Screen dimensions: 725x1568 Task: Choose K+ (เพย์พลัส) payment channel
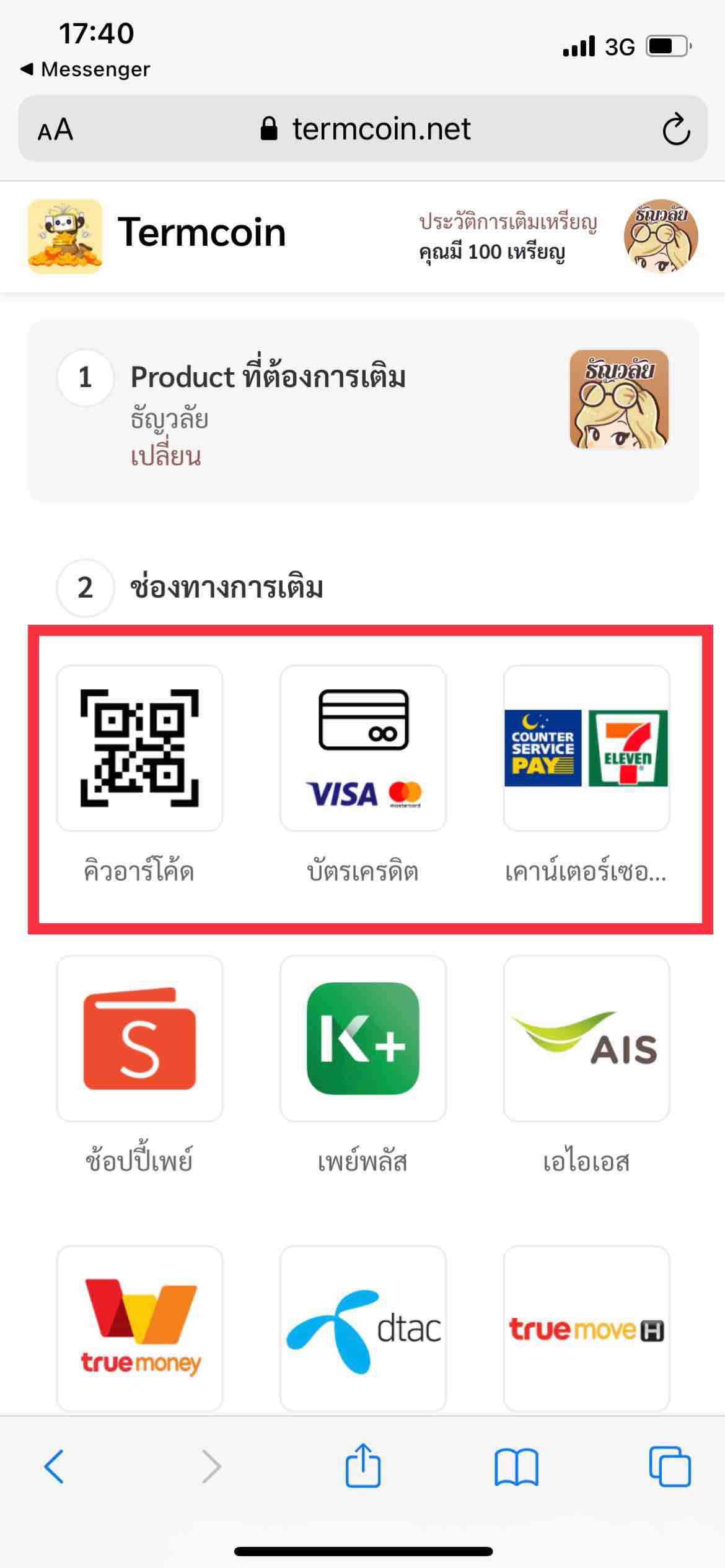coord(363,1039)
